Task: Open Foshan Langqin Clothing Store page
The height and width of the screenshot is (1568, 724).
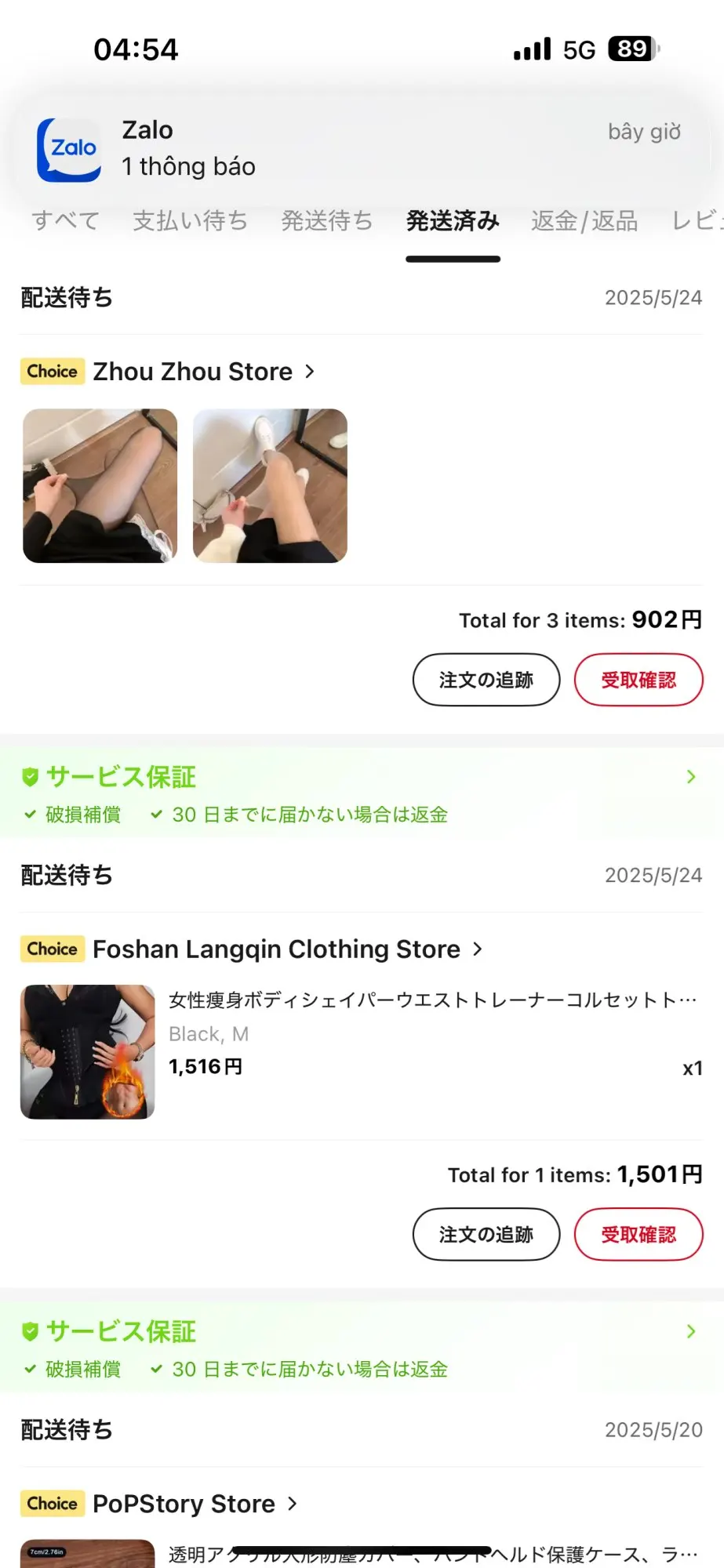Action: click(x=287, y=949)
